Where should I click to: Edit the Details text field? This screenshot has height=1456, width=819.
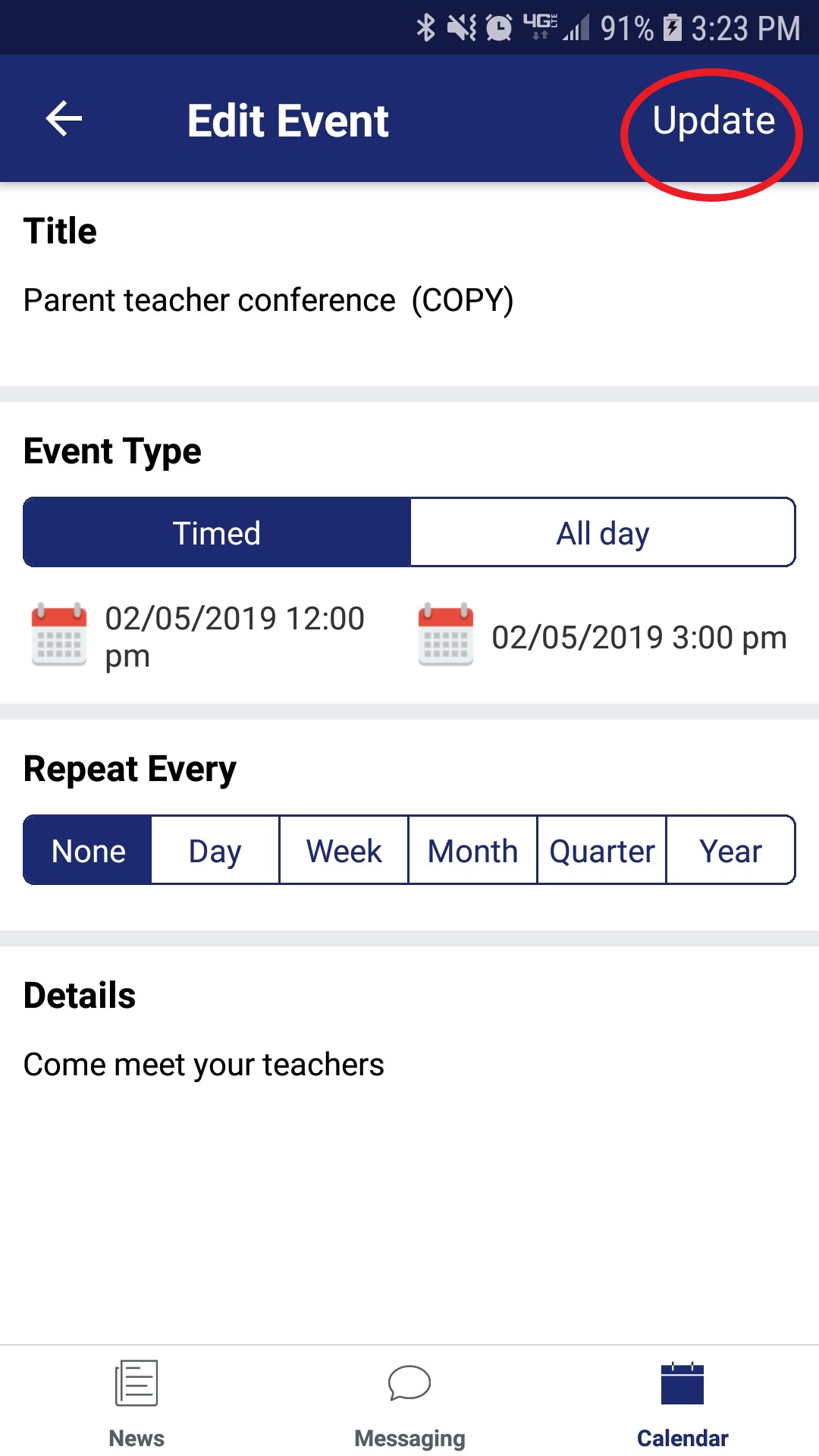tap(203, 1065)
